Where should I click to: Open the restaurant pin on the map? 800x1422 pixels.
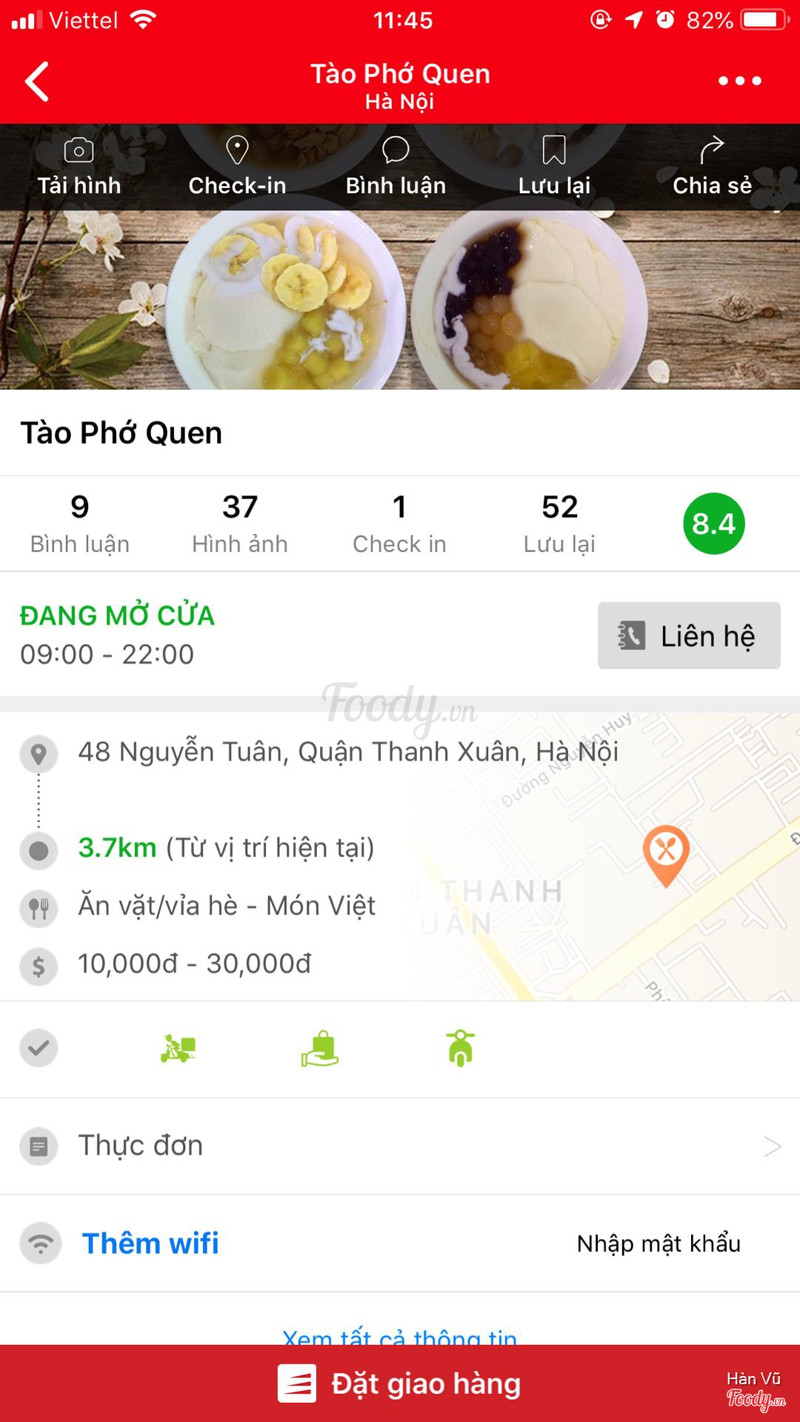[x=665, y=853]
